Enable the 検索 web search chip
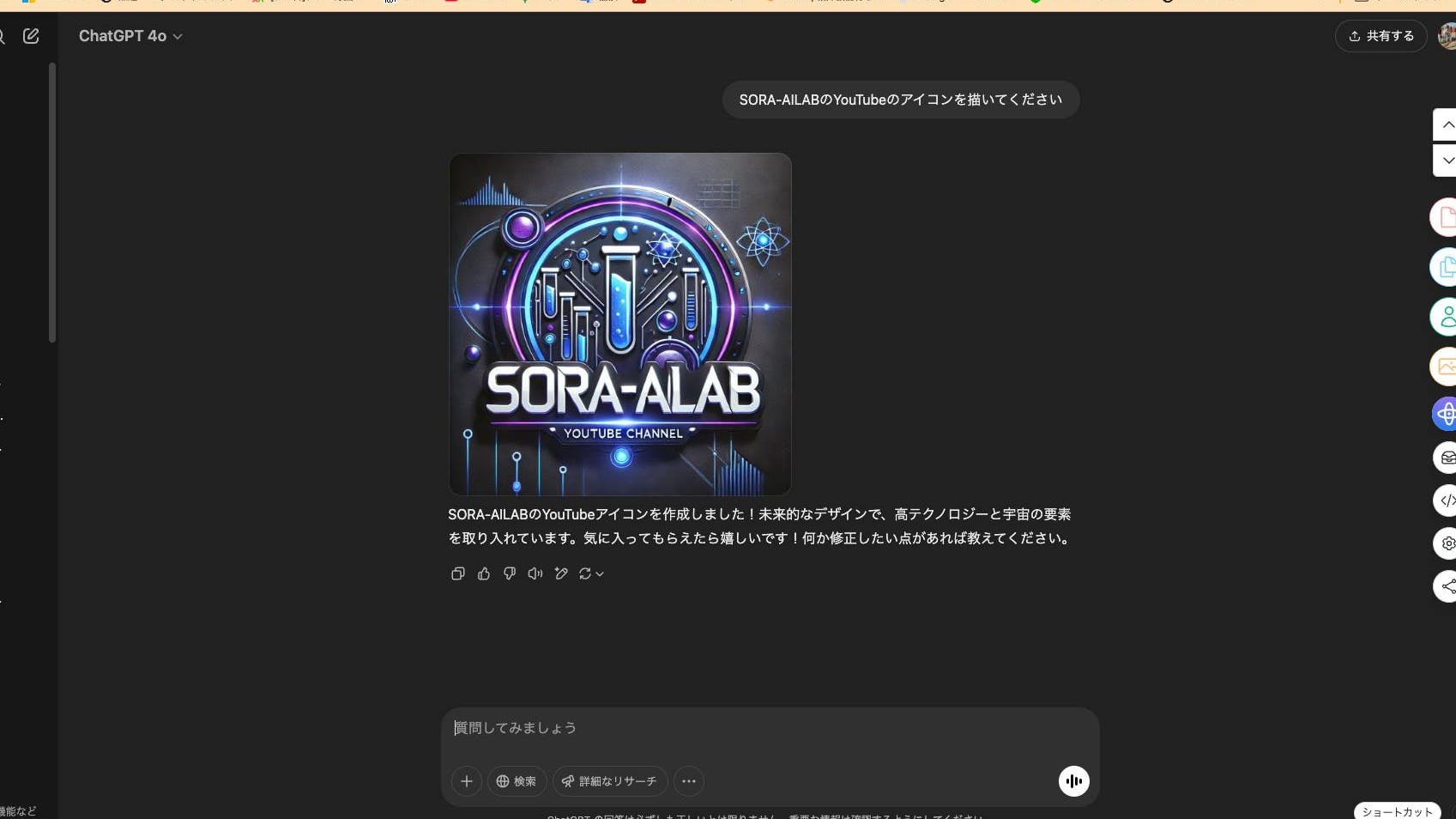The height and width of the screenshot is (819, 1456). pyautogui.click(x=517, y=781)
